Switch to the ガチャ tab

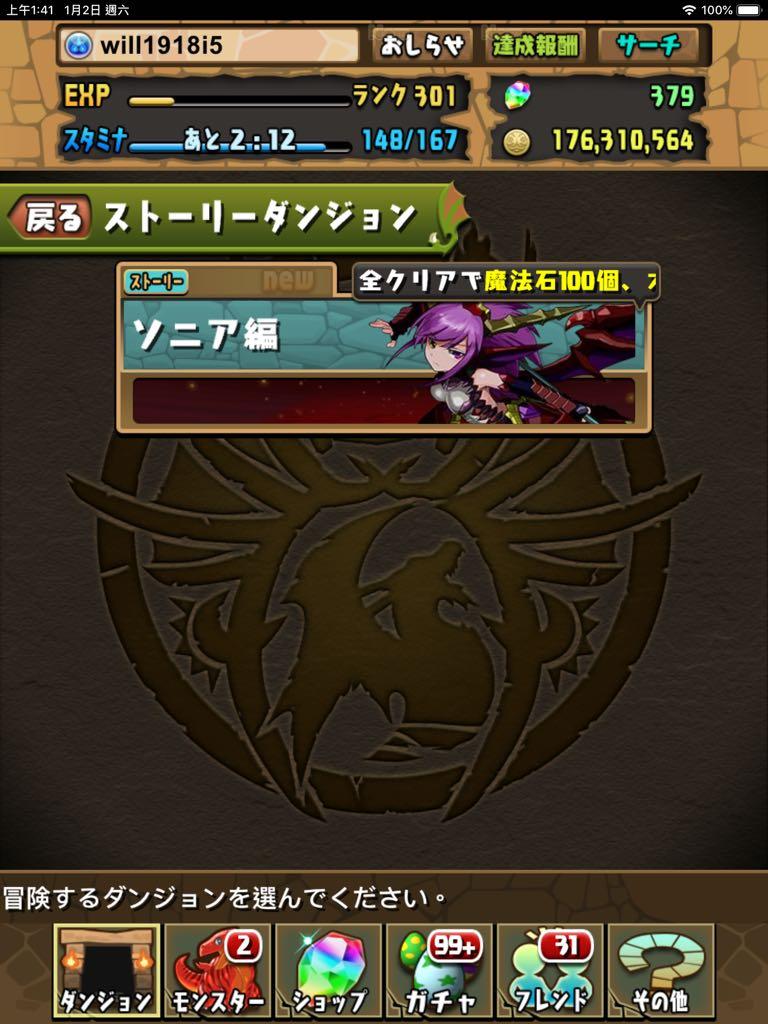coord(439,970)
